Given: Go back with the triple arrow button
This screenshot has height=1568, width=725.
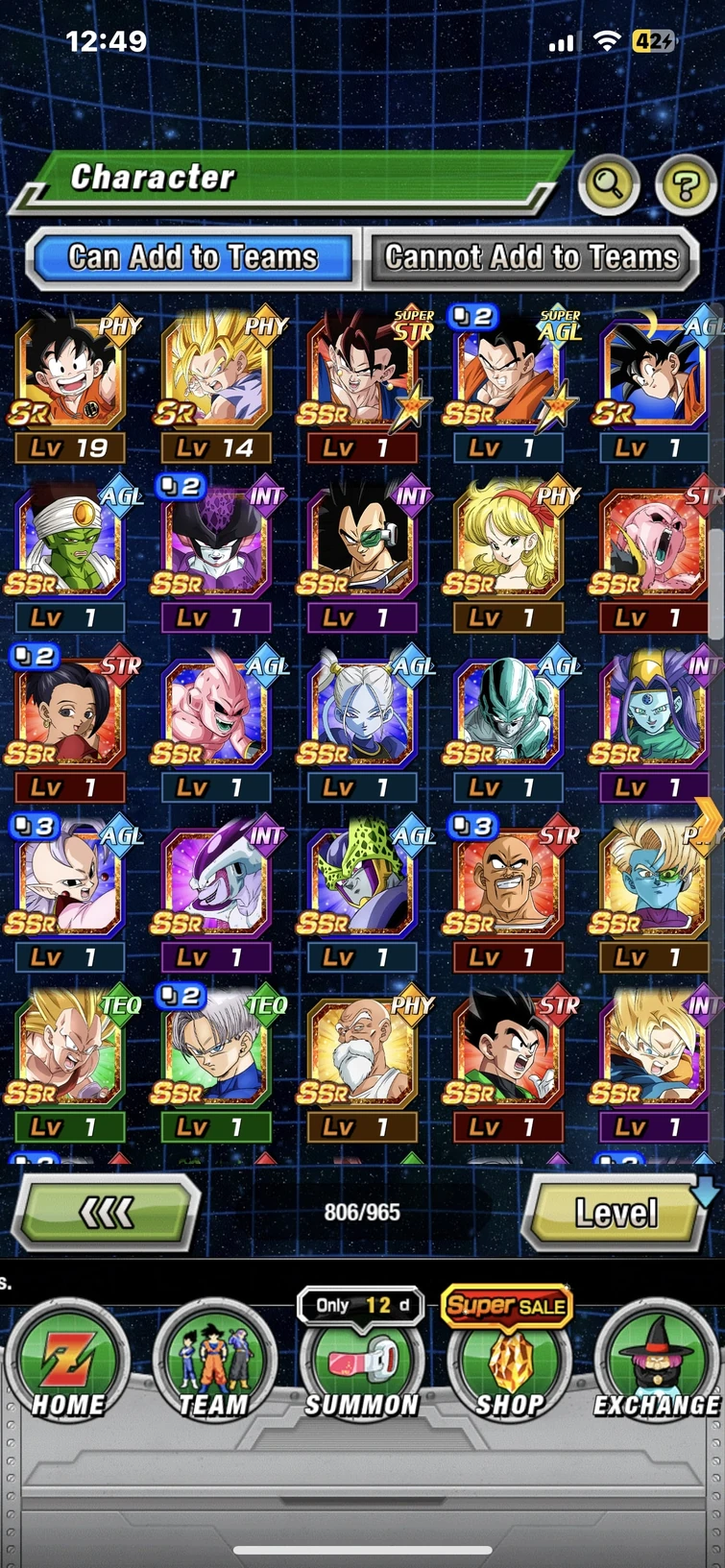Looking at the screenshot, I should [107, 1213].
